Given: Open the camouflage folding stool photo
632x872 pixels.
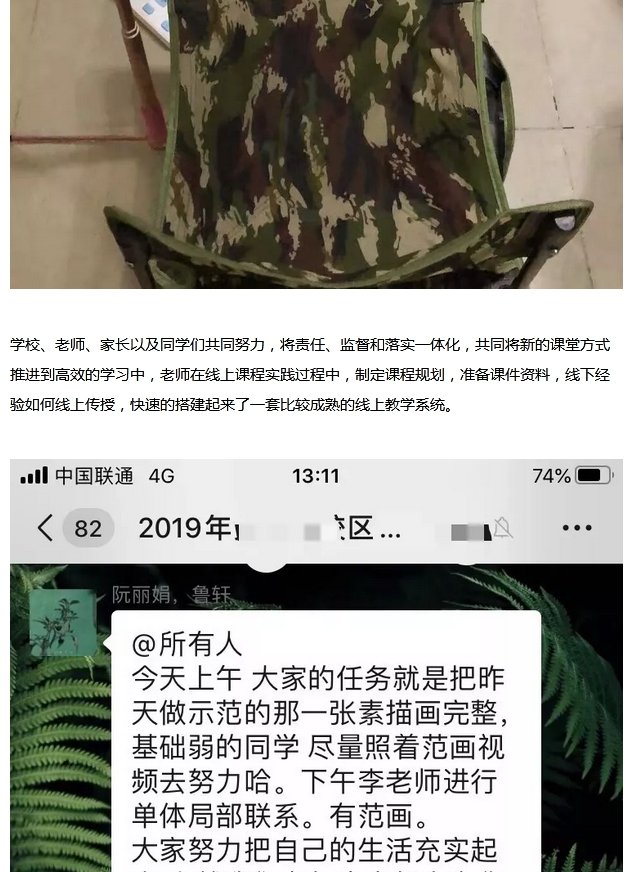Looking at the screenshot, I should coord(316,145).
